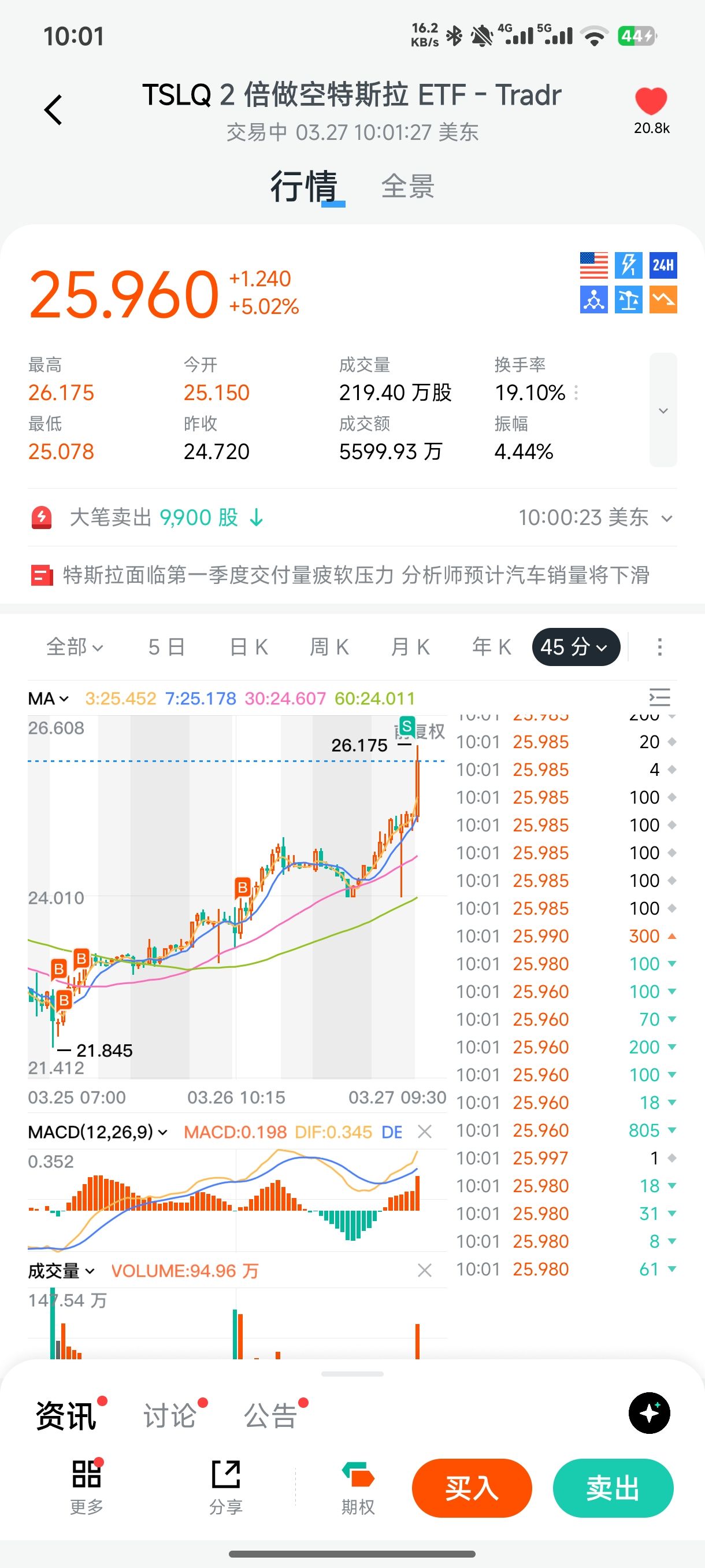Expand the quote details chevron
Image resolution: width=705 pixels, height=1568 pixels.
point(663,411)
